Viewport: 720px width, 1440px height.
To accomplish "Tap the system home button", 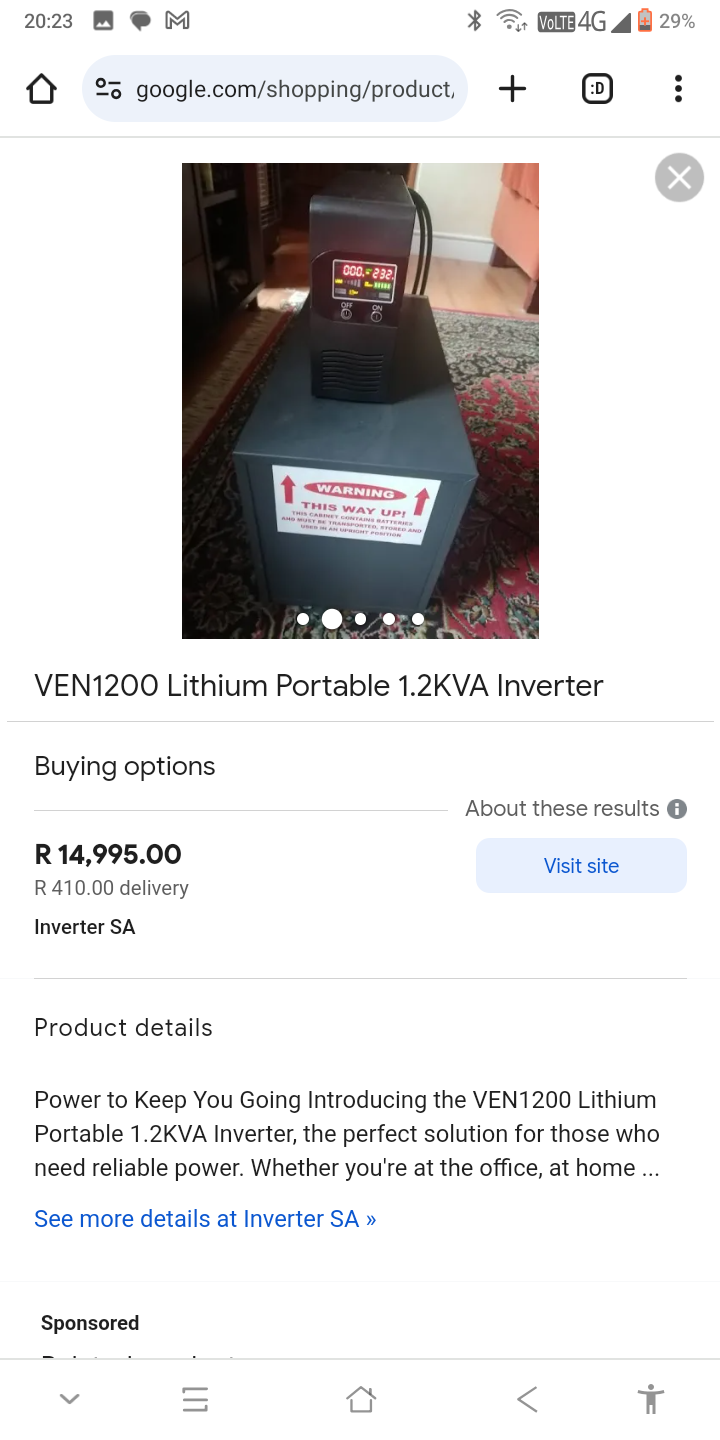I will 360,1399.
